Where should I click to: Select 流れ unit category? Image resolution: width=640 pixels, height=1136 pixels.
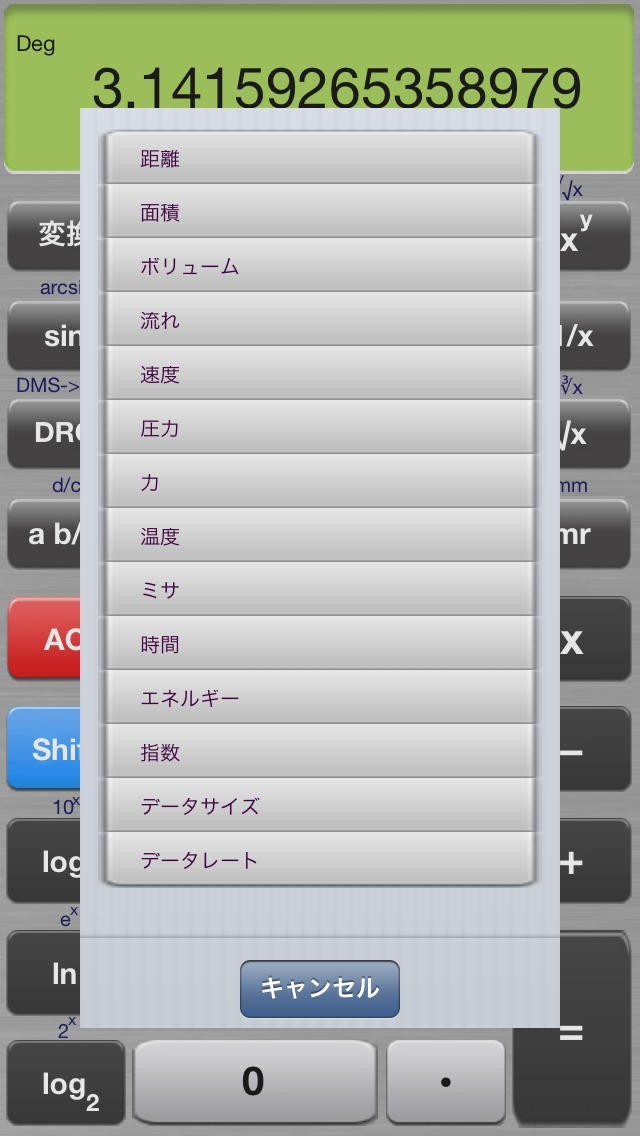tap(319, 320)
